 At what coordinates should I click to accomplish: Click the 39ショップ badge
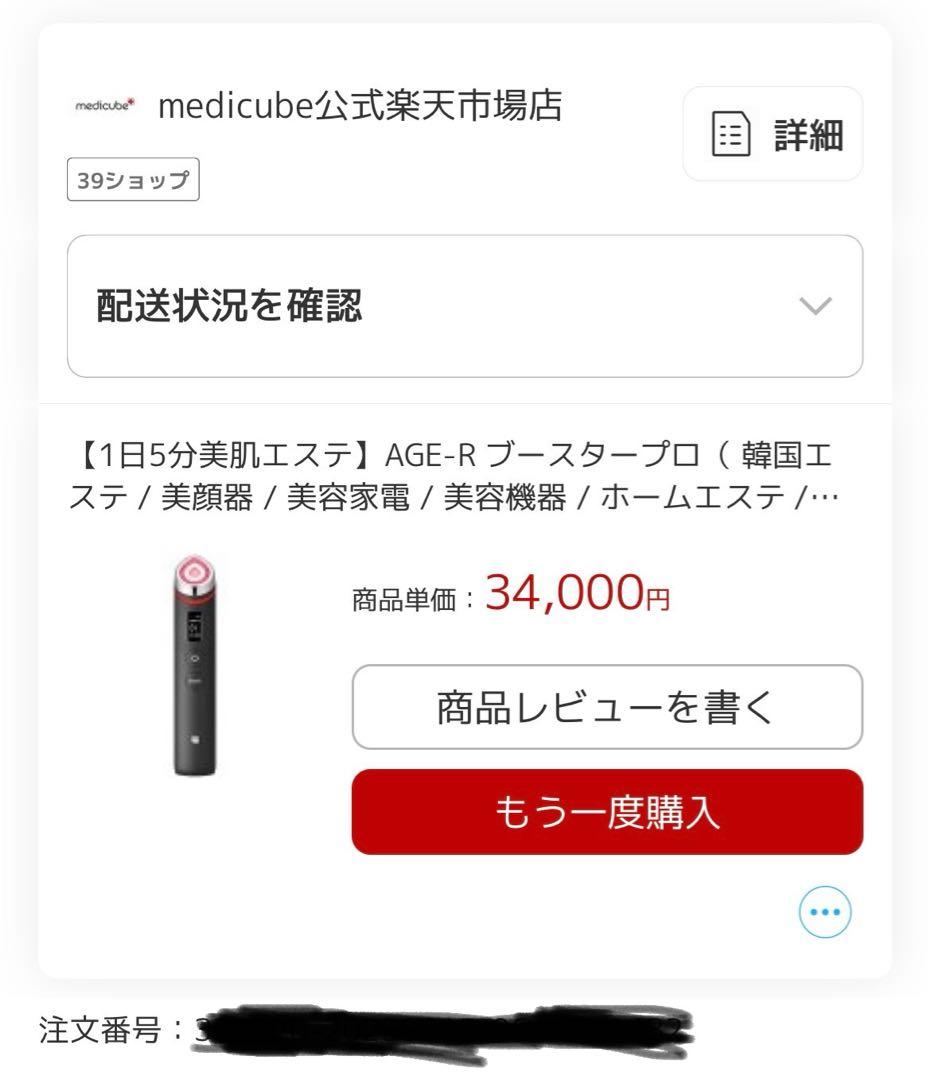[x=132, y=180]
